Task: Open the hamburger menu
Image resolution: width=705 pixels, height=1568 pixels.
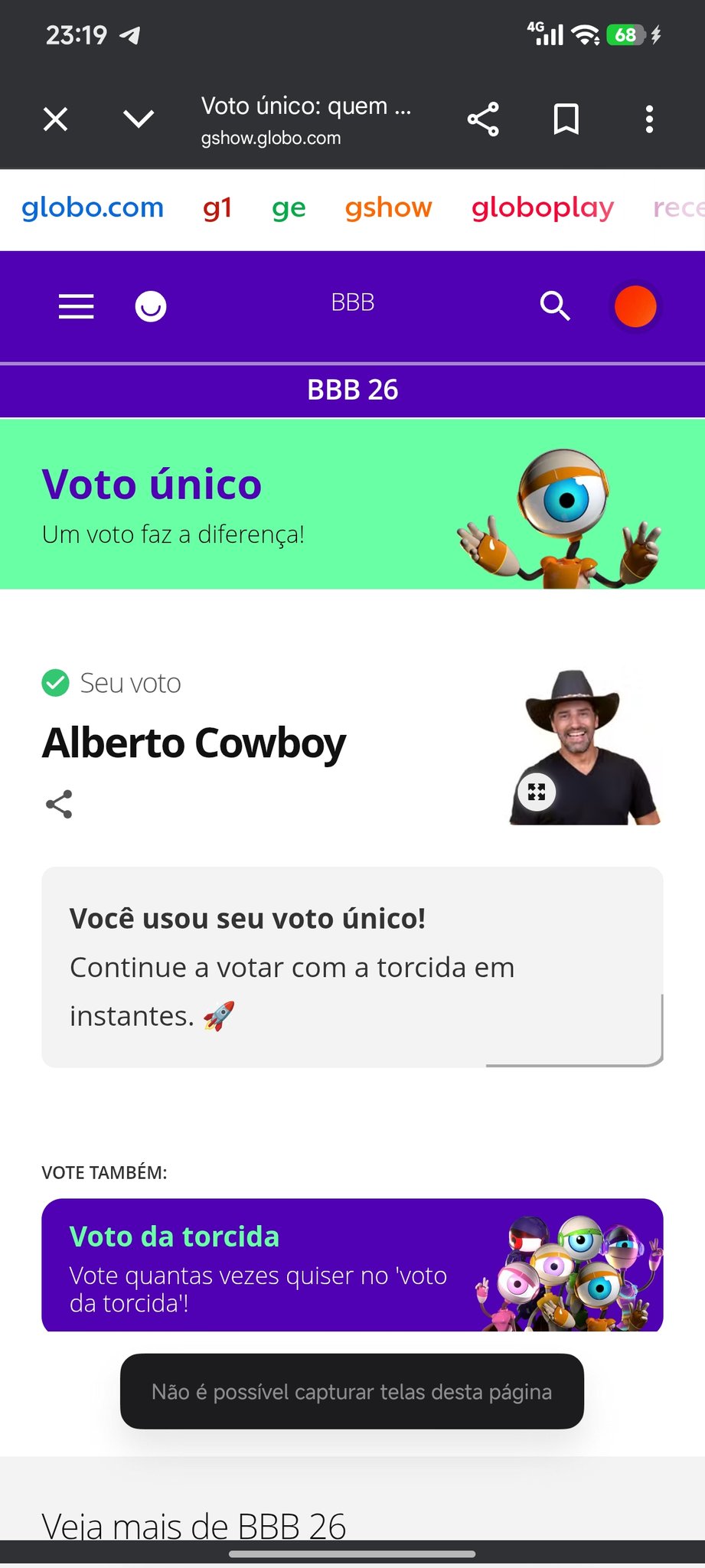Action: [77, 306]
